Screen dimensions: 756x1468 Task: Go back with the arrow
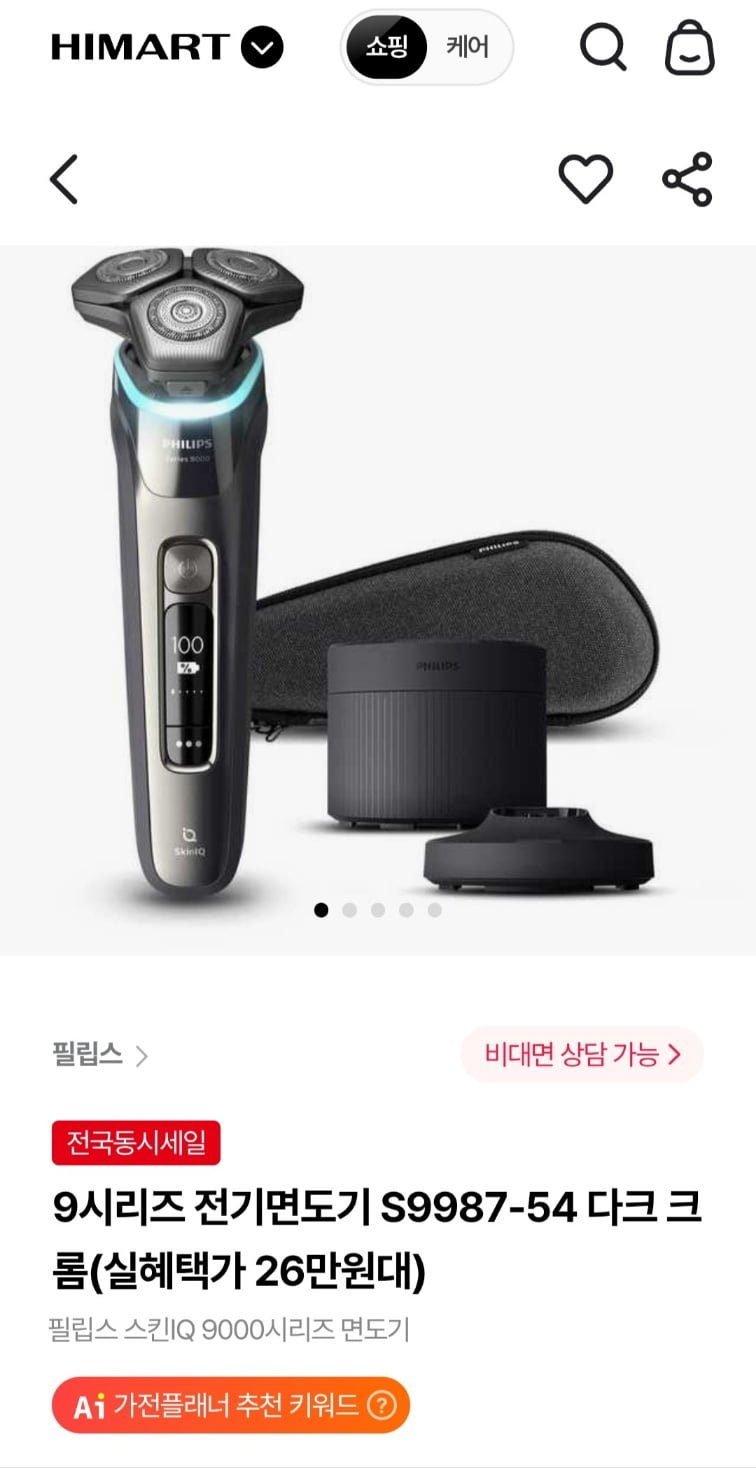[x=64, y=180]
